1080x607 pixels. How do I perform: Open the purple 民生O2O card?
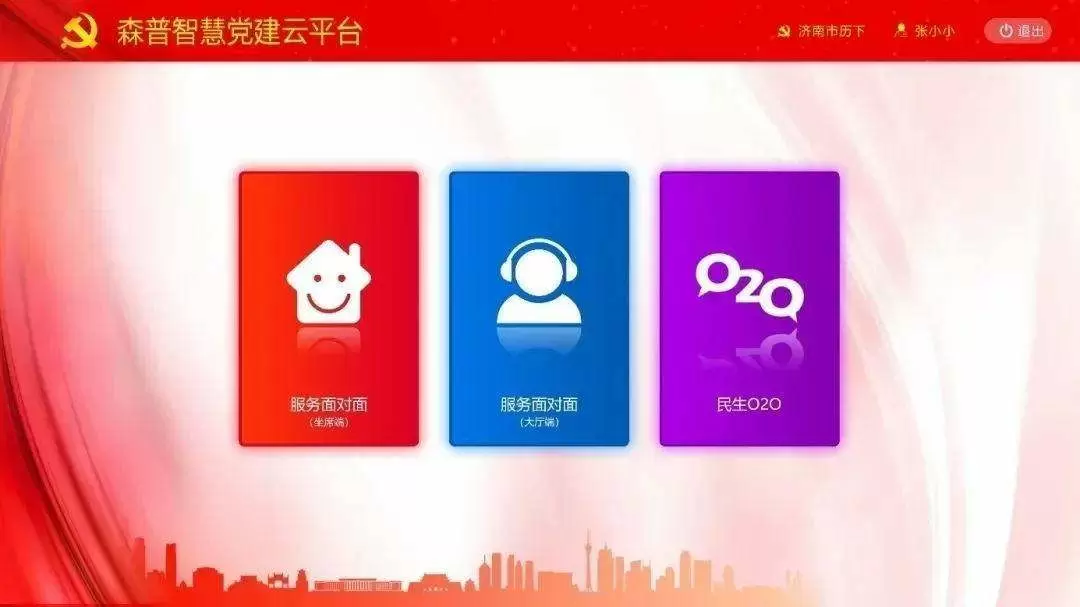[x=749, y=308]
